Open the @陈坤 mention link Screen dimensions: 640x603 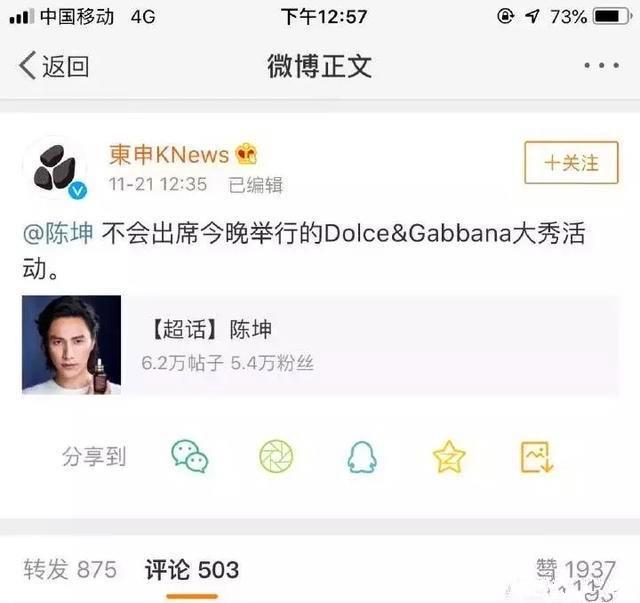coord(57,235)
